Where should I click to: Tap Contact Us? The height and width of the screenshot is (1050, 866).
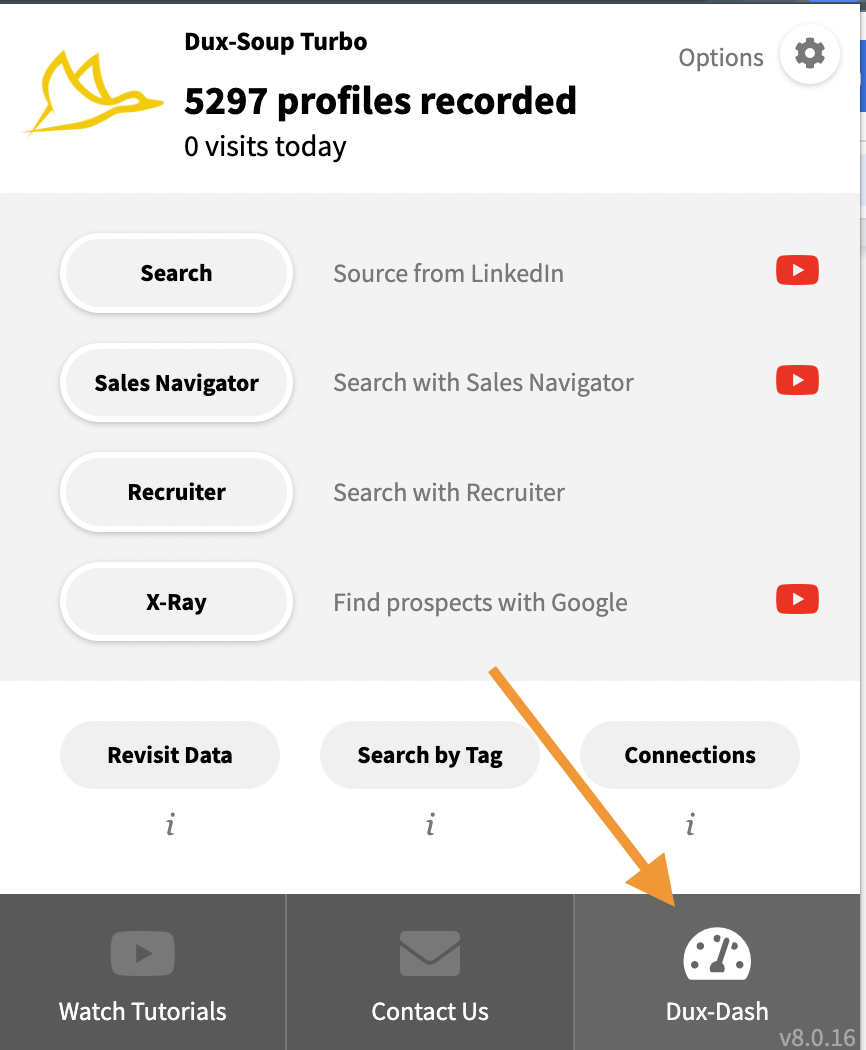pyautogui.click(x=430, y=975)
